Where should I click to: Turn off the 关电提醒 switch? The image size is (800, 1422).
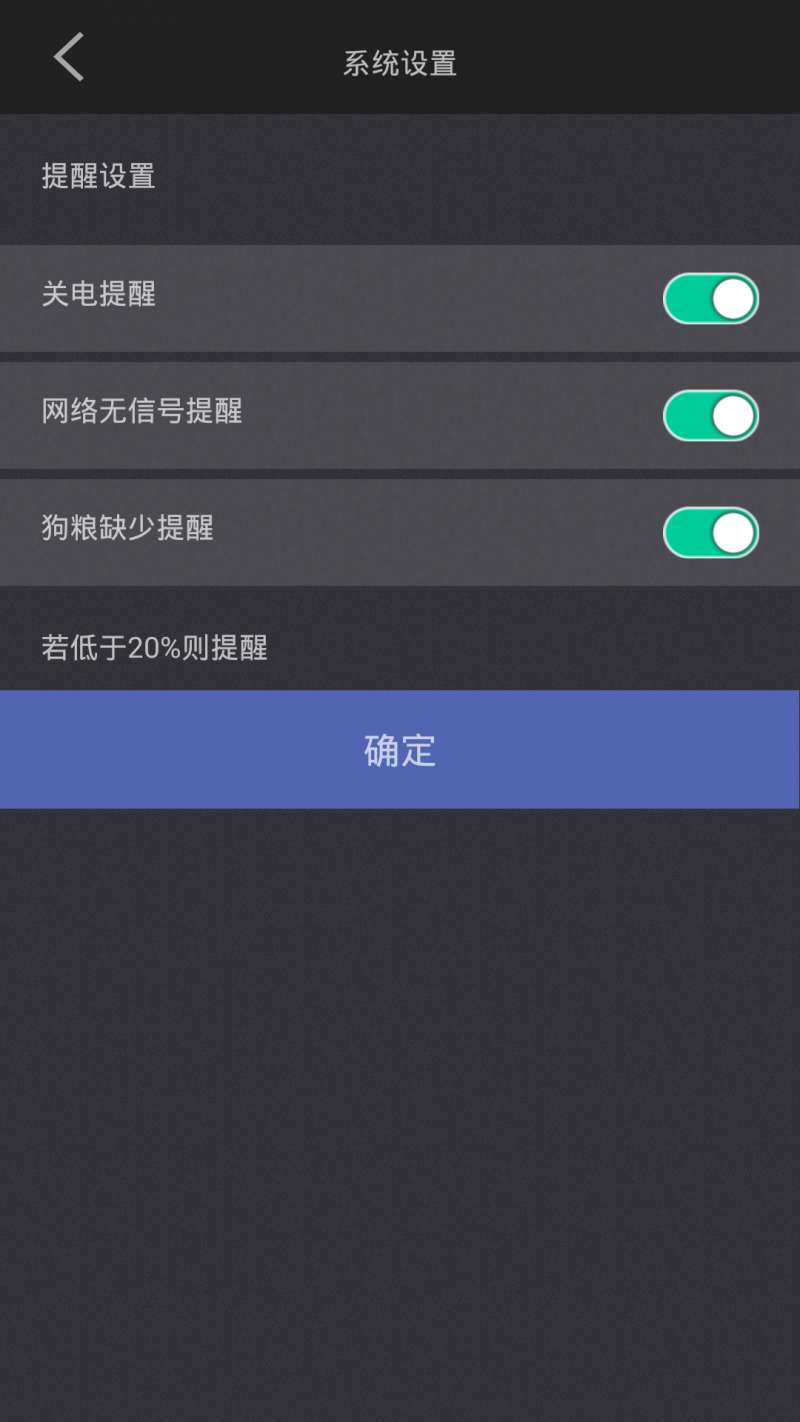tap(711, 299)
